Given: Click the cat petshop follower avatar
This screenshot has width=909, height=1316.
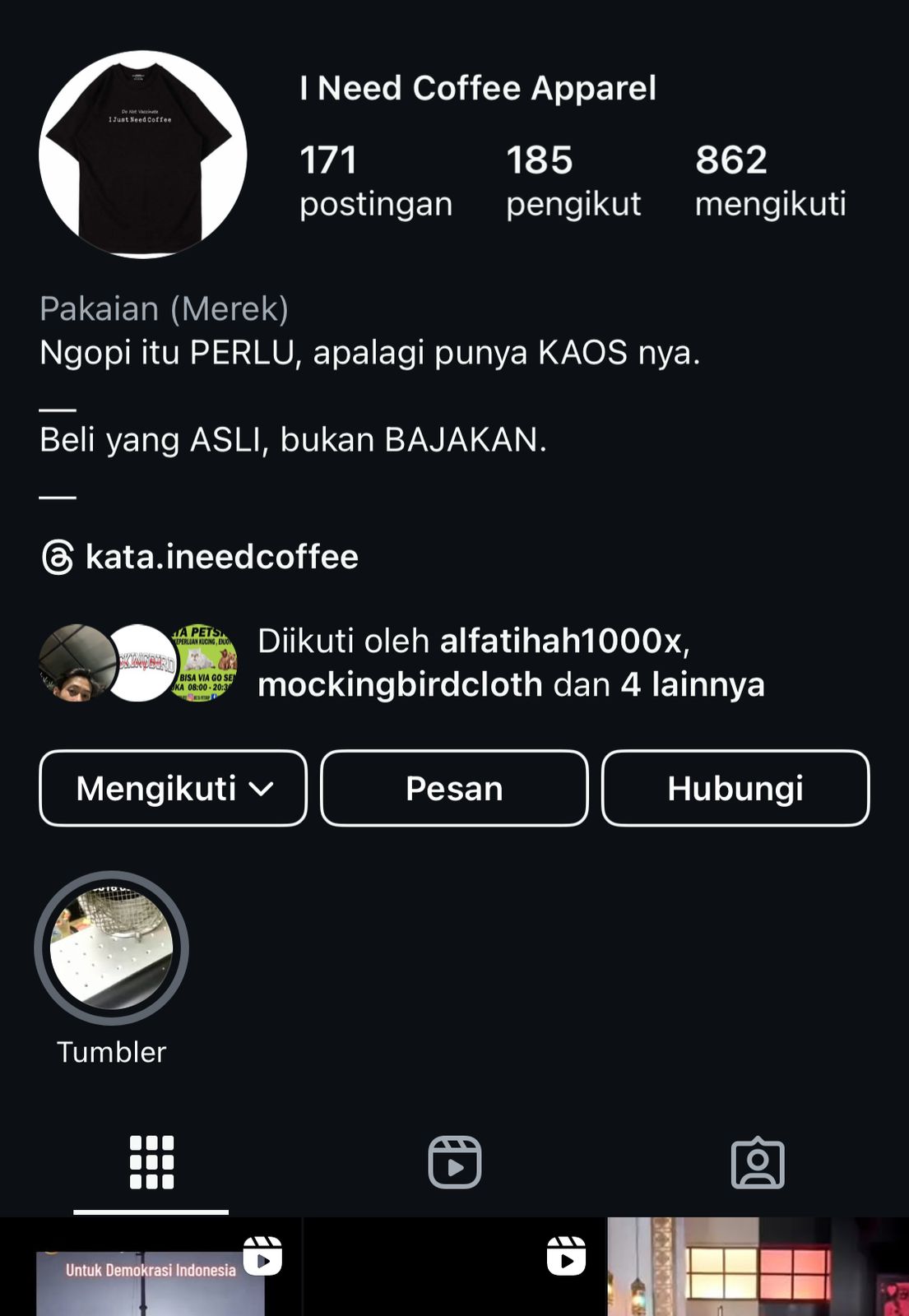Looking at the screenshot, I should pyautogui.click(x=202, y=662).
